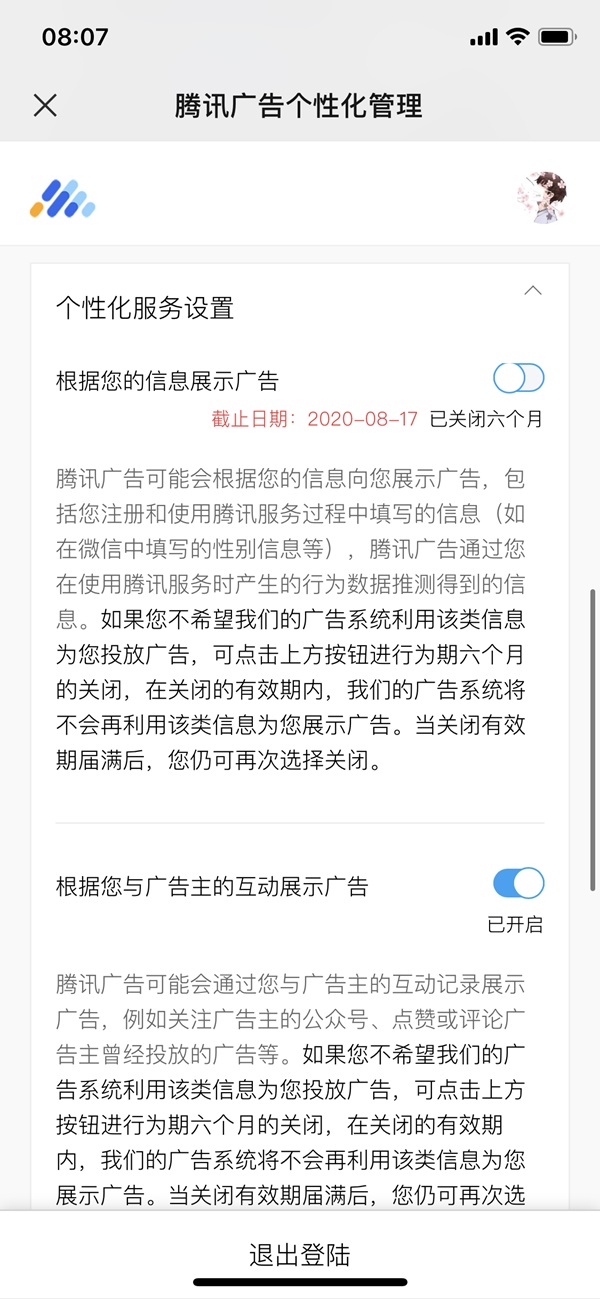Turn off 根据您与广告主的互动展示广告
Screen dimensions: 600x1299
tap(518, 884)
